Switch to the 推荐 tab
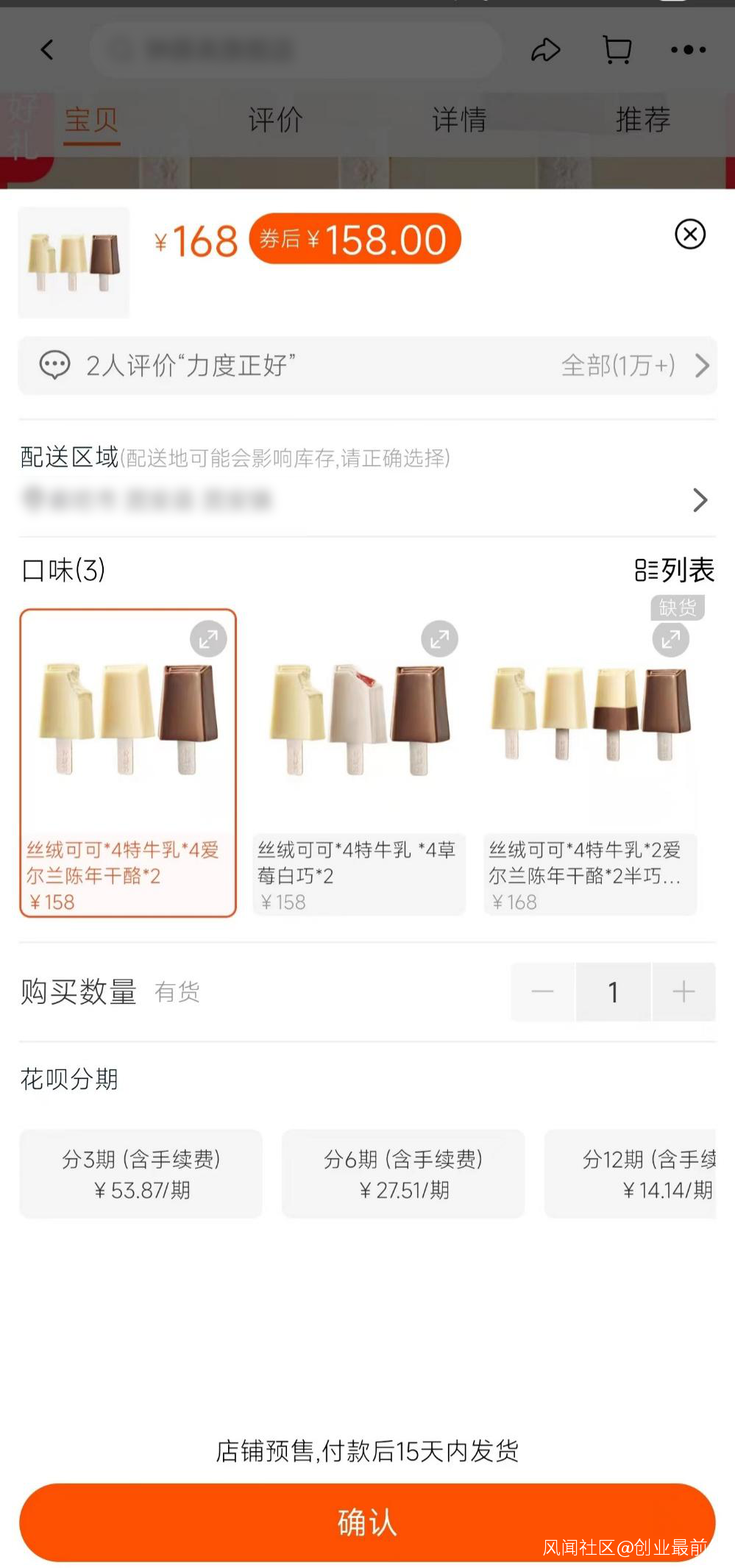This screenshot has height=1568, width=735. [x=642, y=119]
